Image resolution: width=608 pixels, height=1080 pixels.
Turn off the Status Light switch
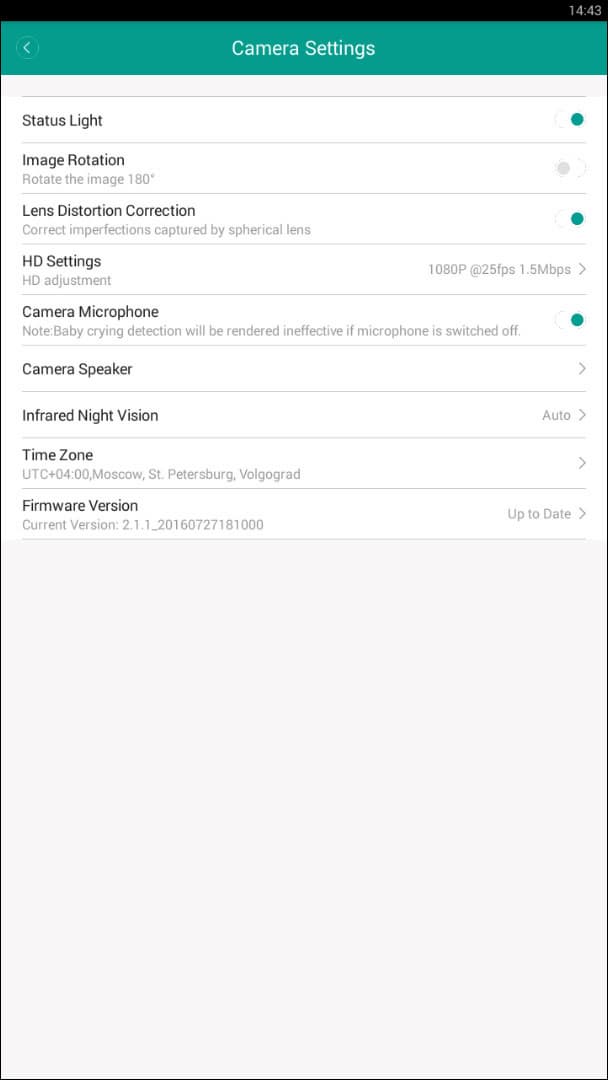pos(570,120)
